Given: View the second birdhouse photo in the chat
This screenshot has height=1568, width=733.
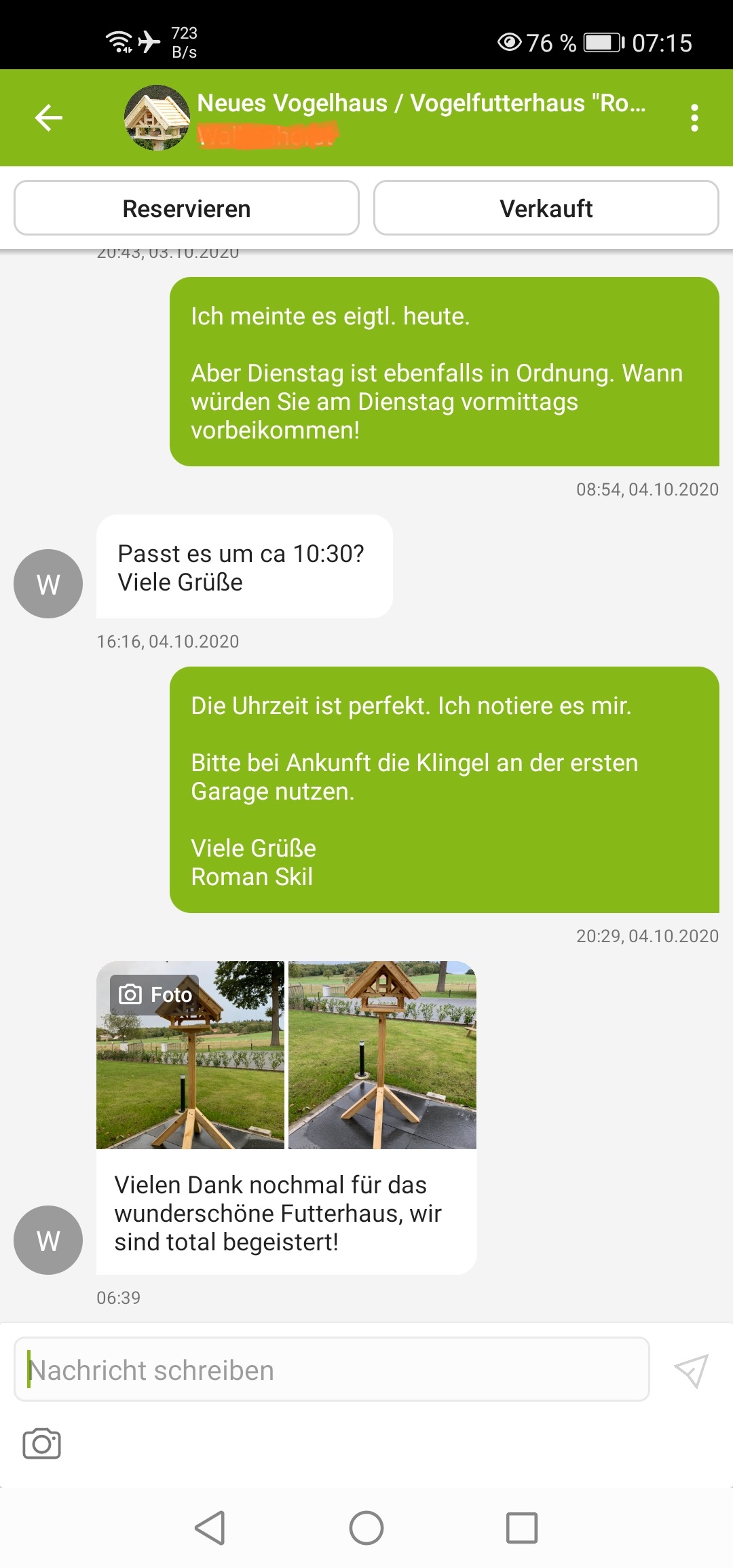Looking at the screenshot, I should (x=382, y=1055).
